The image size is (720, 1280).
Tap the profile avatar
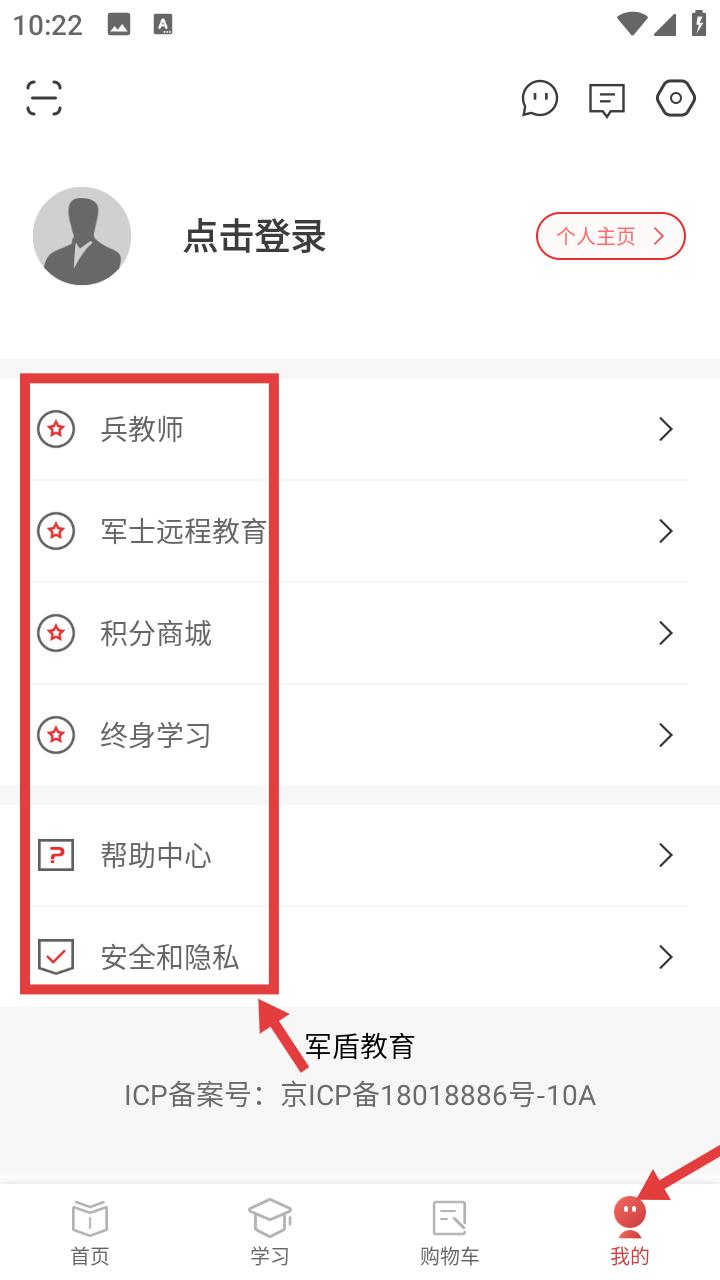coord(82,236)
